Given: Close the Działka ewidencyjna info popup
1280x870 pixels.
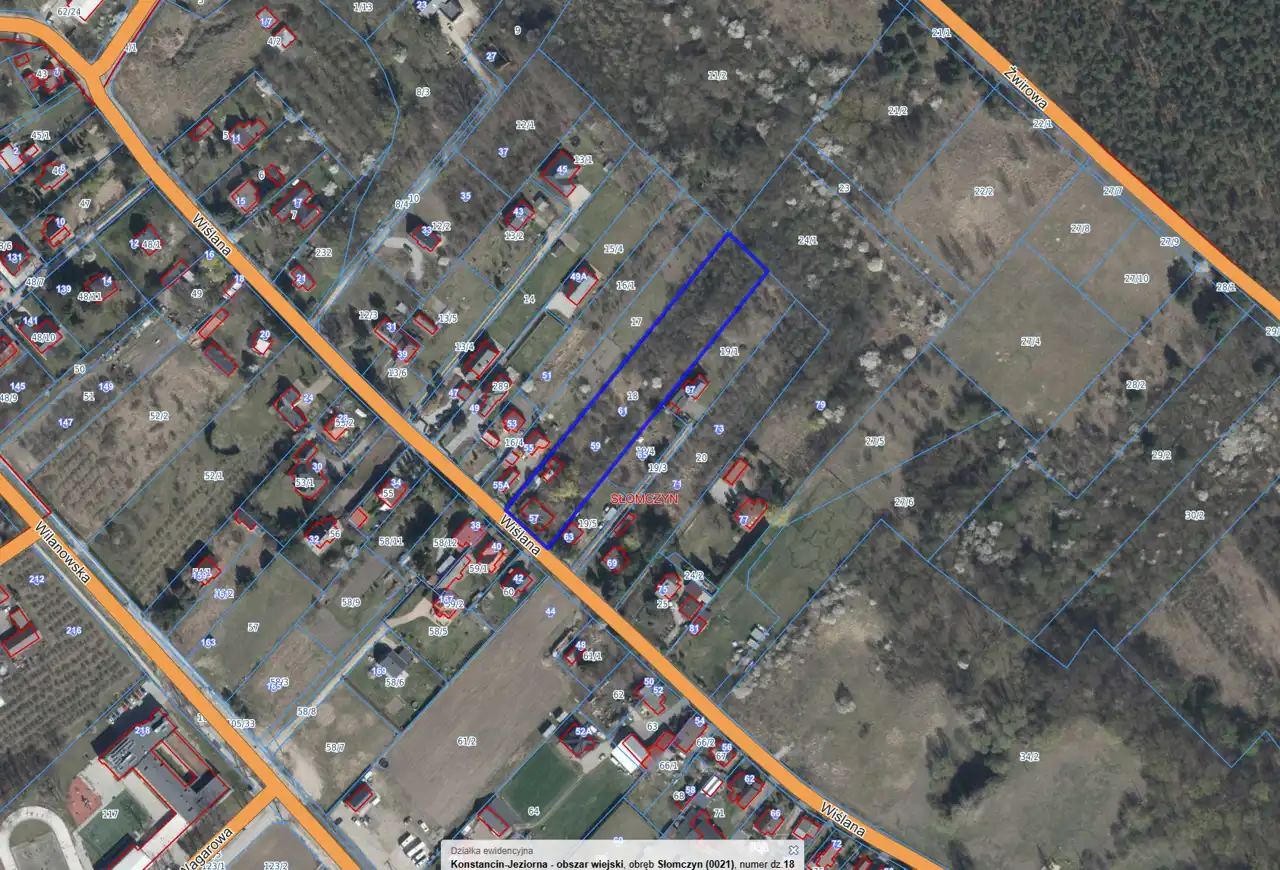Looking at the screenshot, I should coord(794,850).
